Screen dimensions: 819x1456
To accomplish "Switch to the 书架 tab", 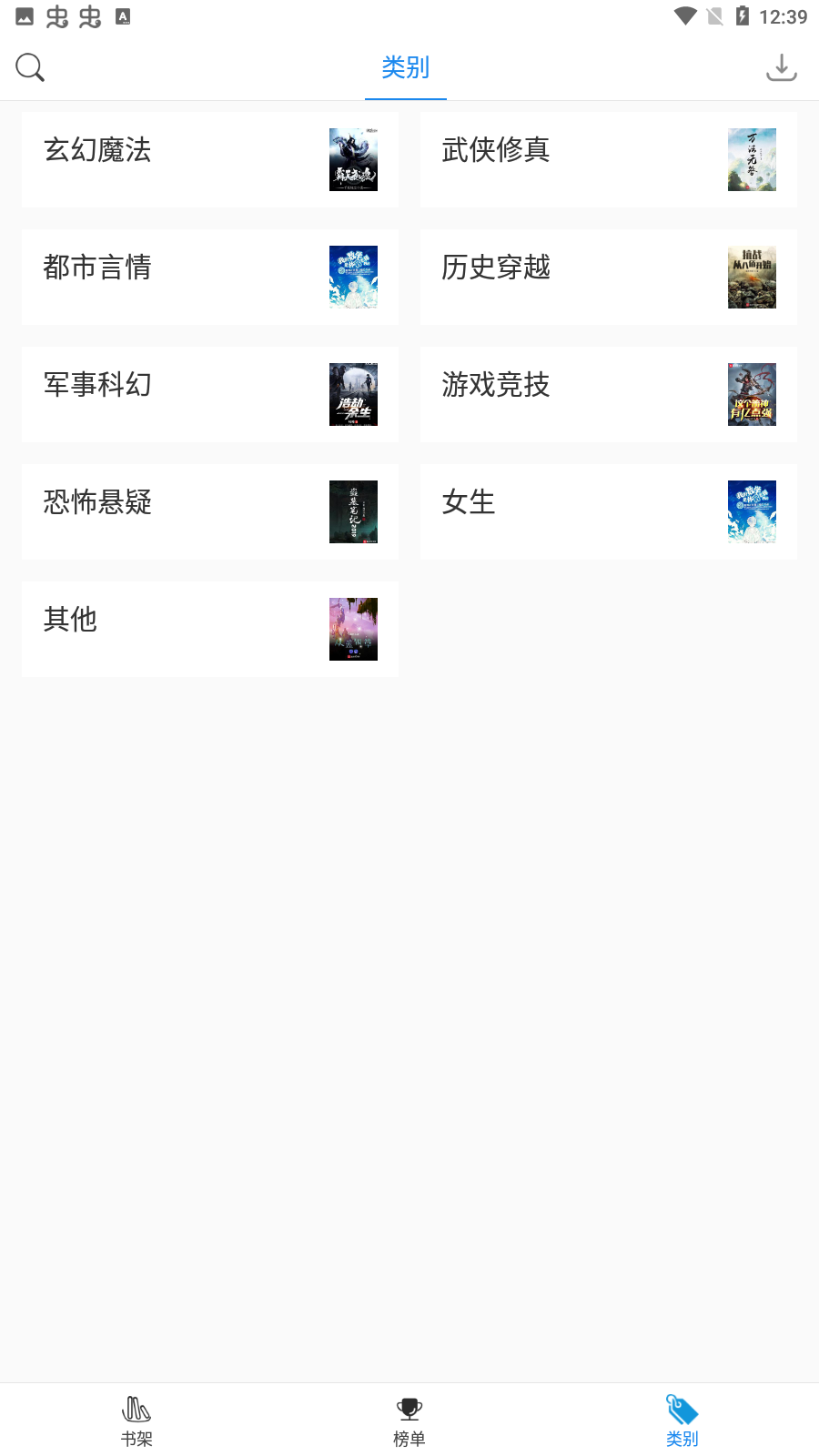I will (136, 1421).
